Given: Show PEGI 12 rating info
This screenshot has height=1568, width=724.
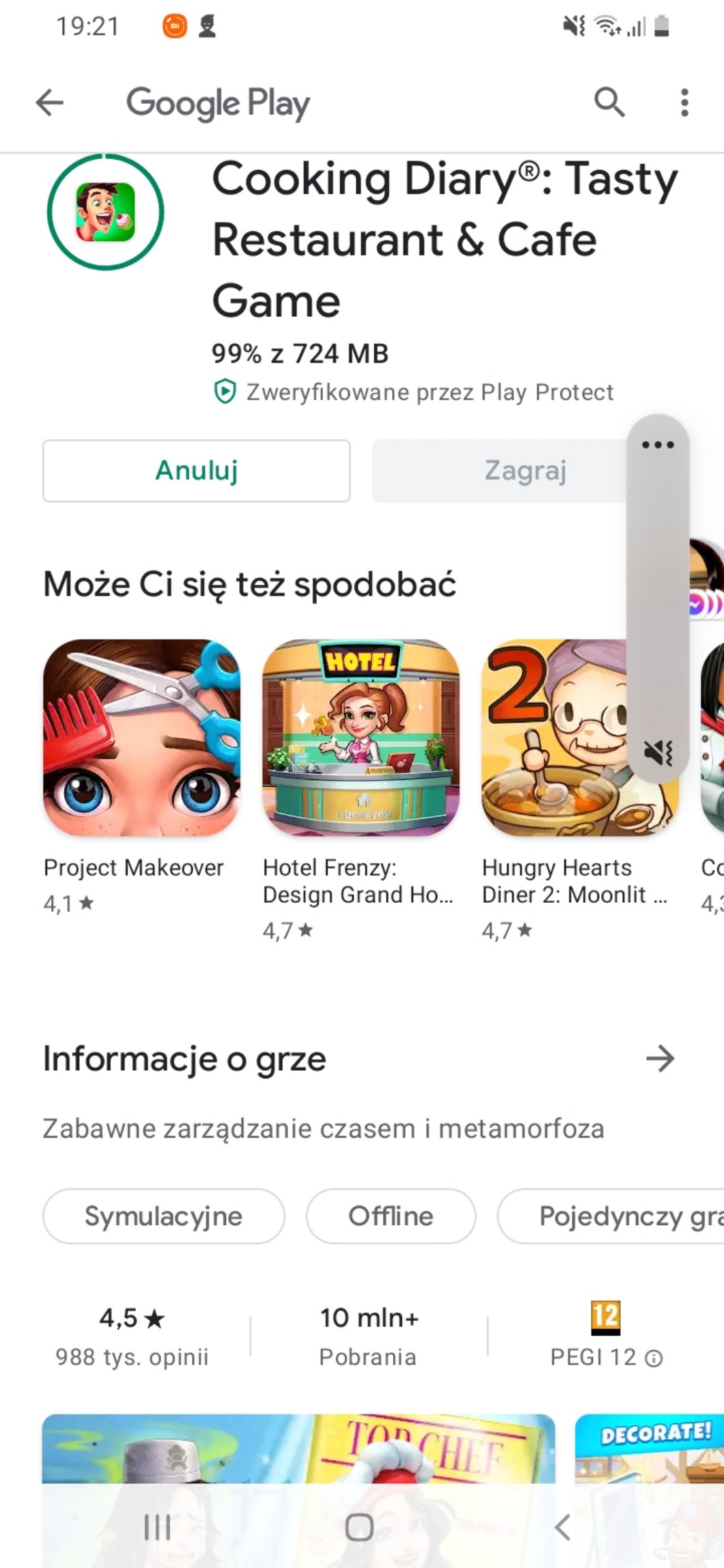Looking at the screenshot, I should click(x=654, y=1358).
